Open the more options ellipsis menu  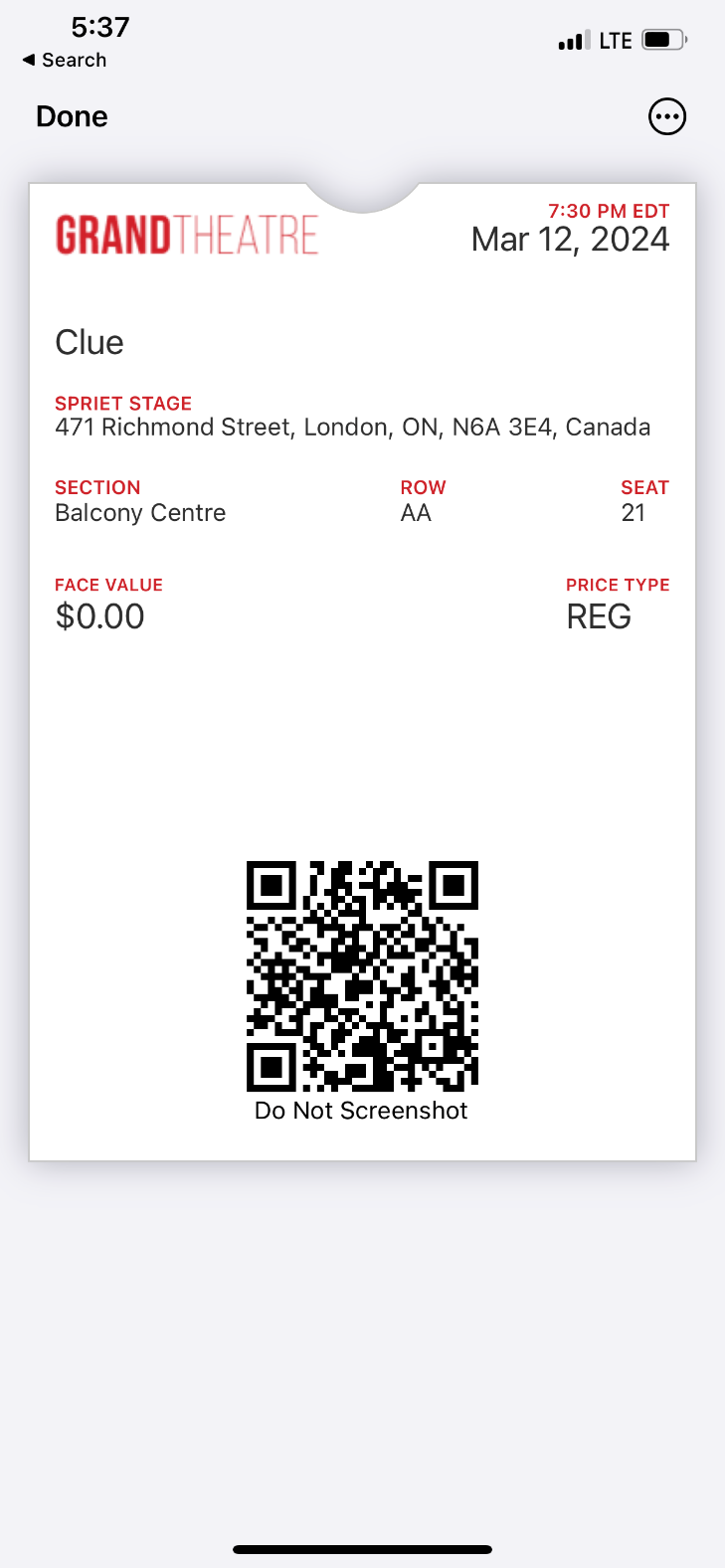pyautogui.click(x=666, y=116)
